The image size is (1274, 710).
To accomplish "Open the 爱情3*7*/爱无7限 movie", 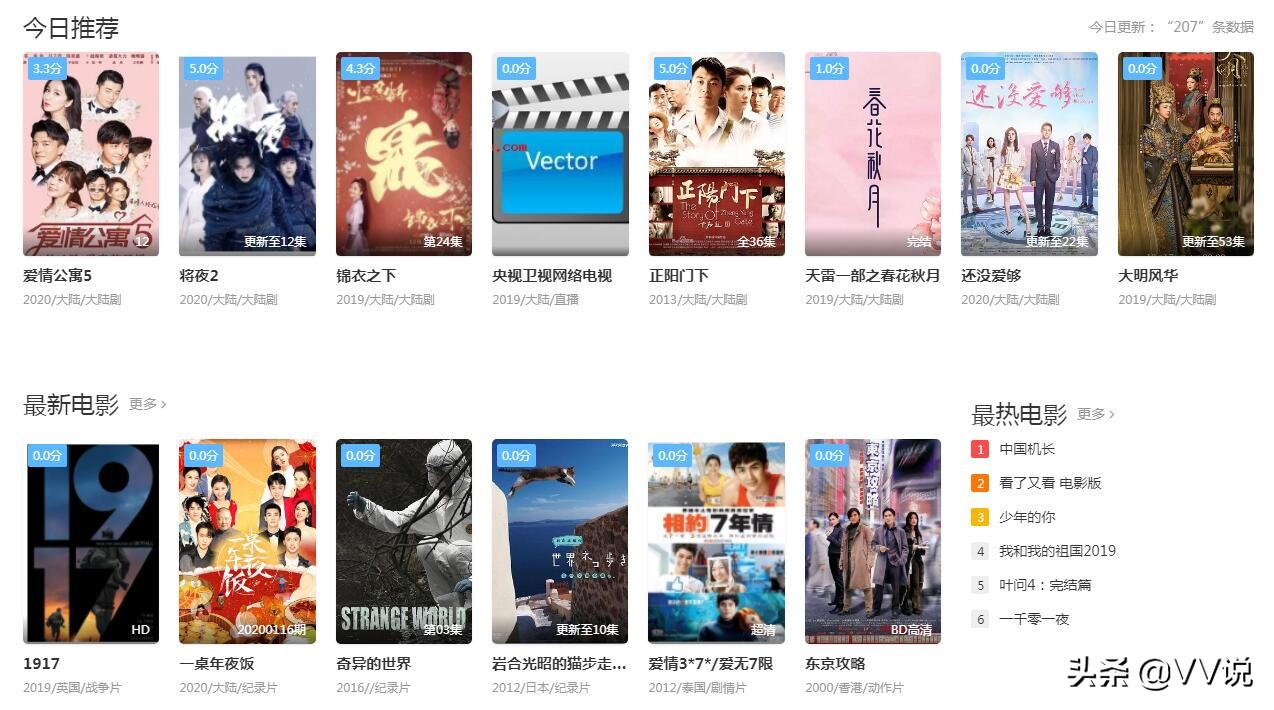I will tap(717, 541).
